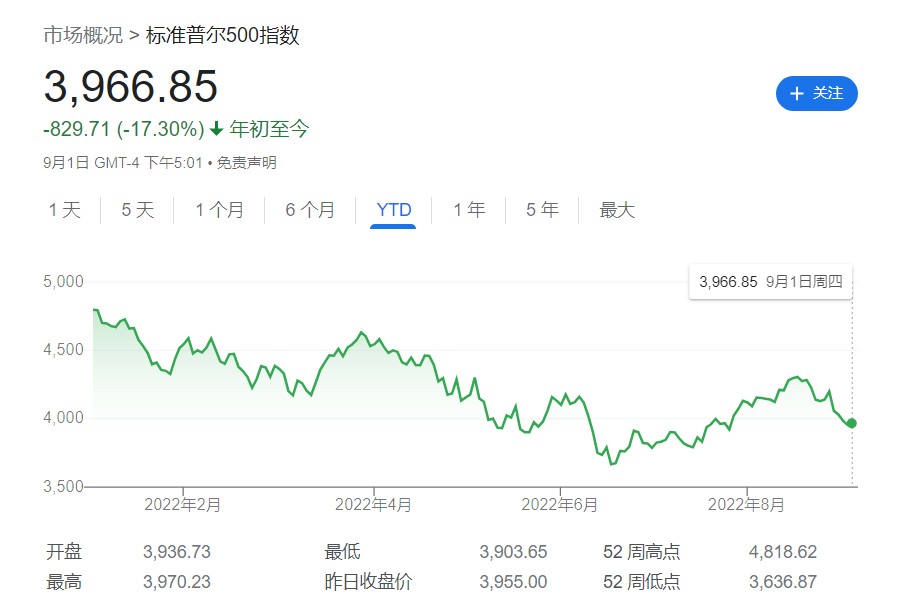
Task: Open the 市场概况 breadcrumb link
Action: [x=83, y=36]
